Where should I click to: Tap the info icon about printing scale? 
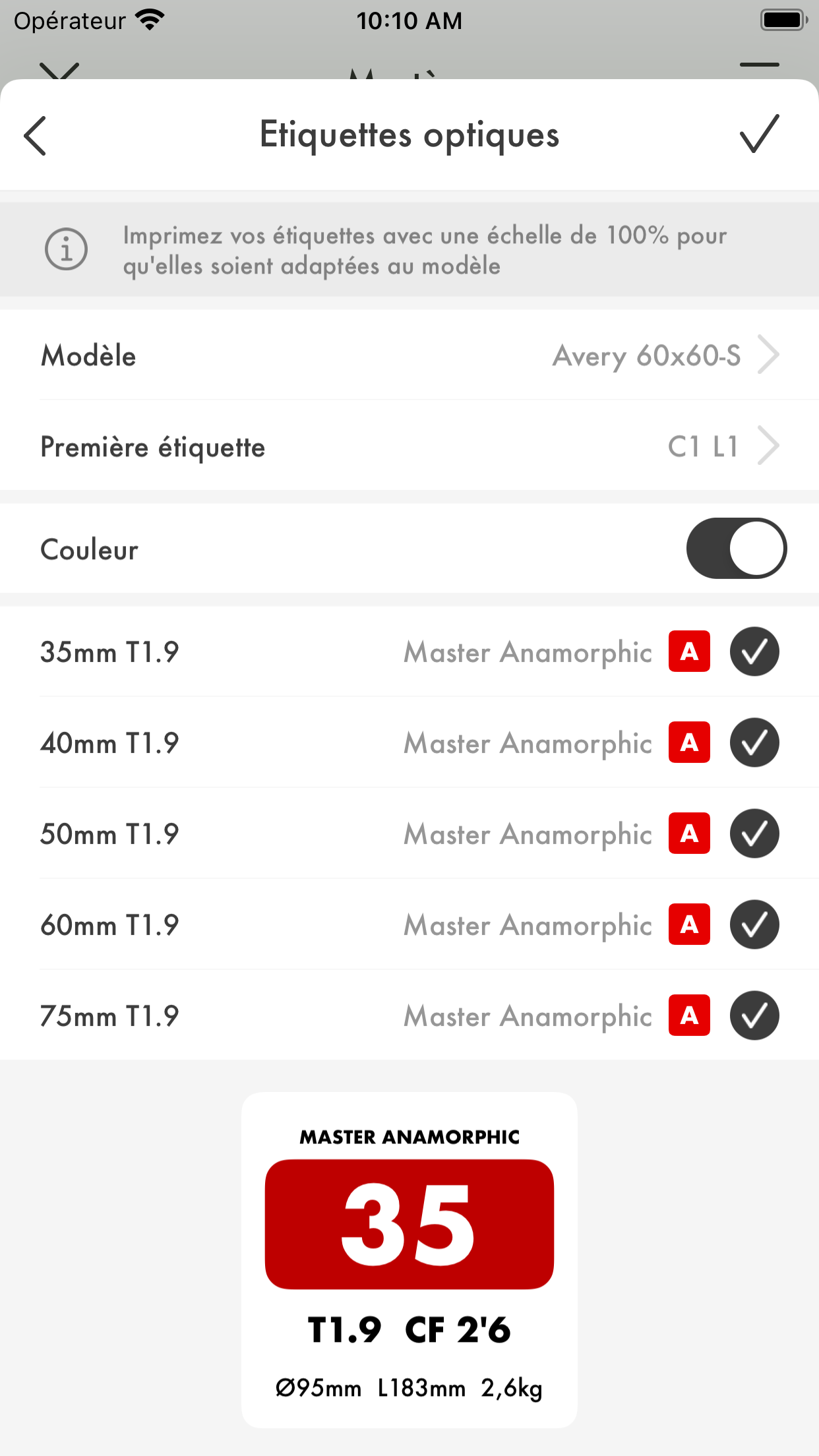[x=66, y=249]
